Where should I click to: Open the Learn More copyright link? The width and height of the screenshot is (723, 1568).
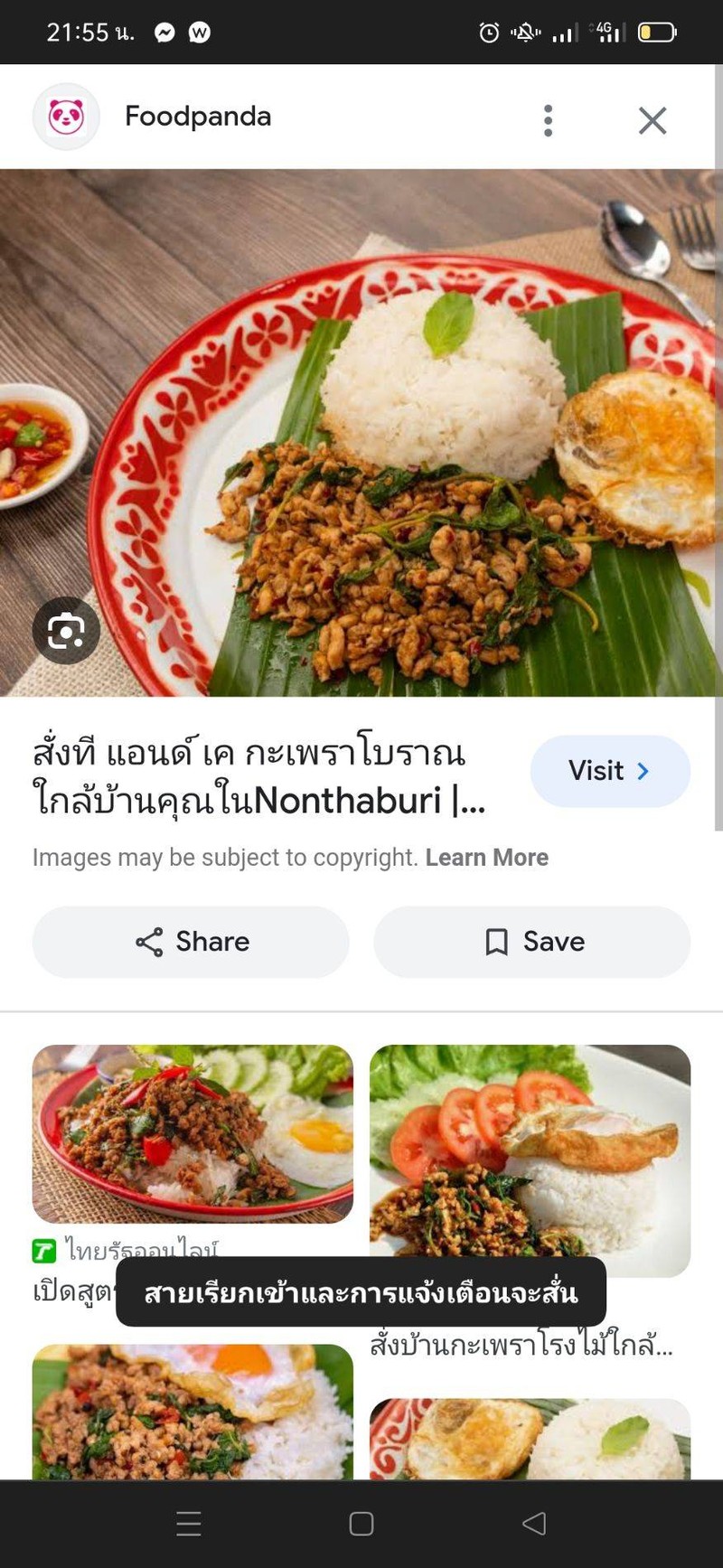pyautogui.click(x=486, y=857)
